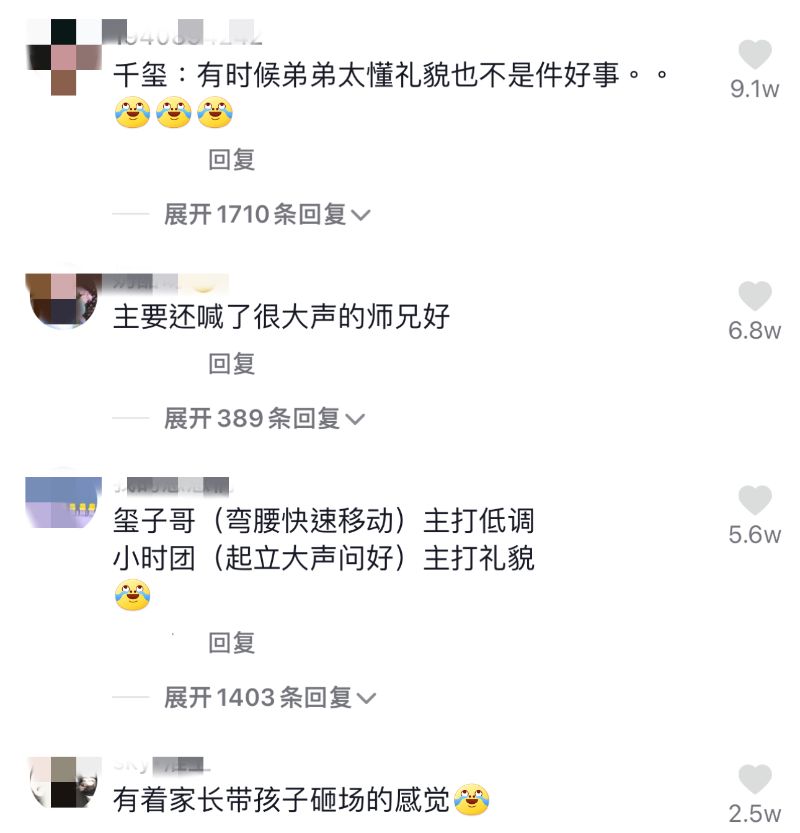
Task: Reply to the comment starting with 玺子哥
Action: [232, 643]
